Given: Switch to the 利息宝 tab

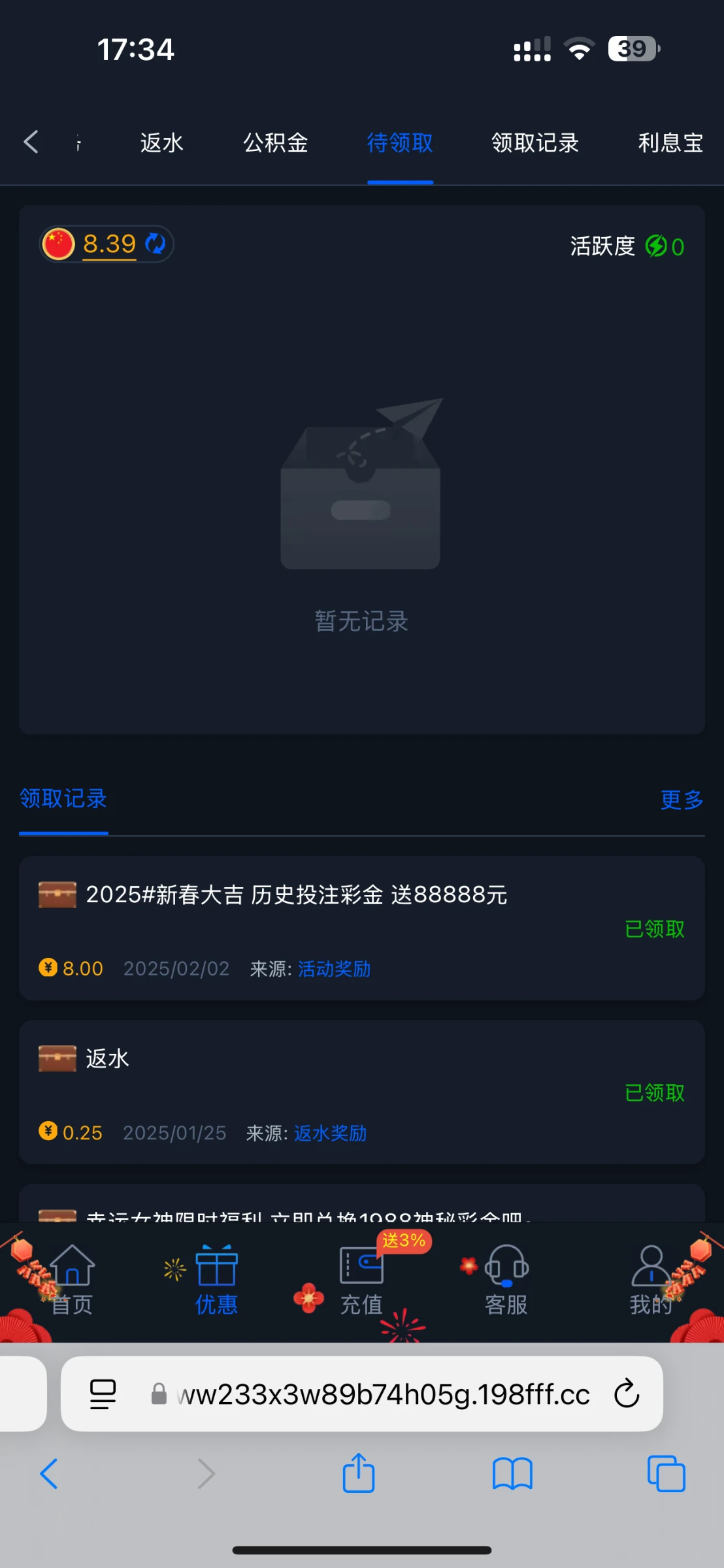Looking at the screenshot, I should (670, 143).
